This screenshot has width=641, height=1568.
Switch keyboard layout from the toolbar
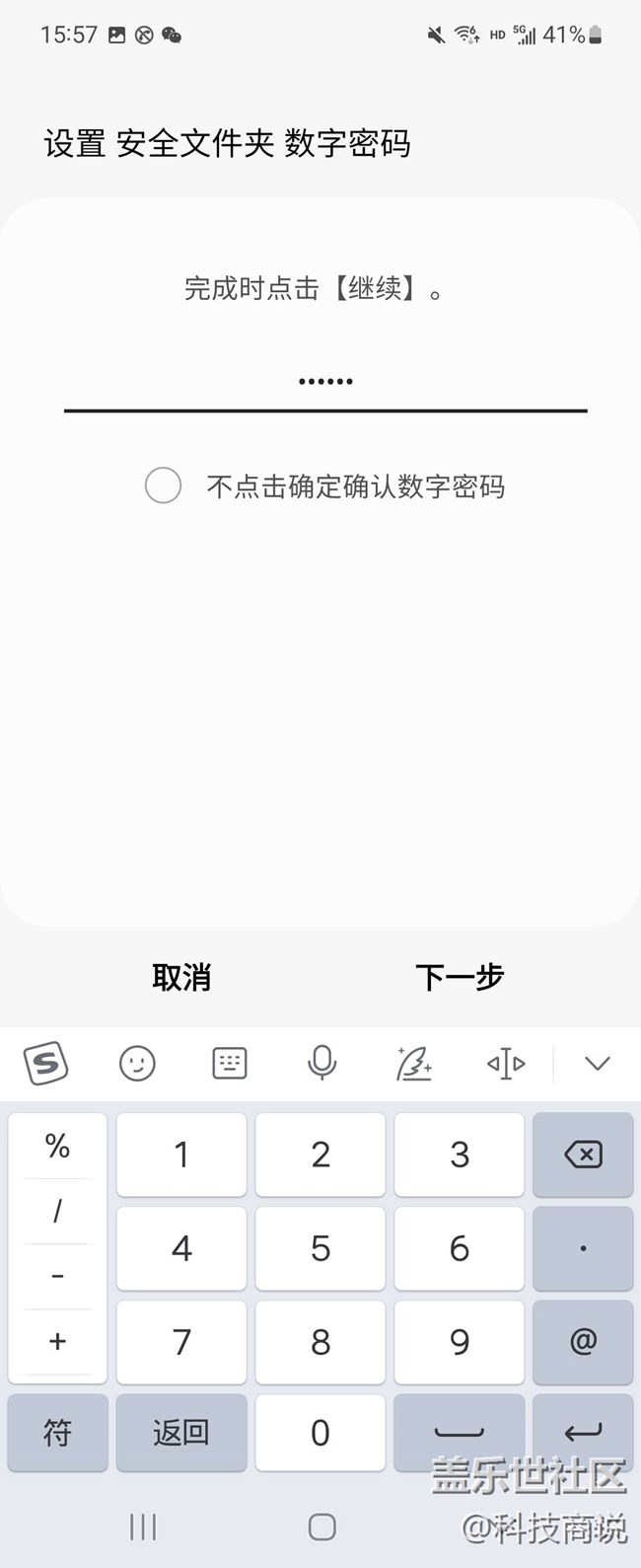point(230,1063)
